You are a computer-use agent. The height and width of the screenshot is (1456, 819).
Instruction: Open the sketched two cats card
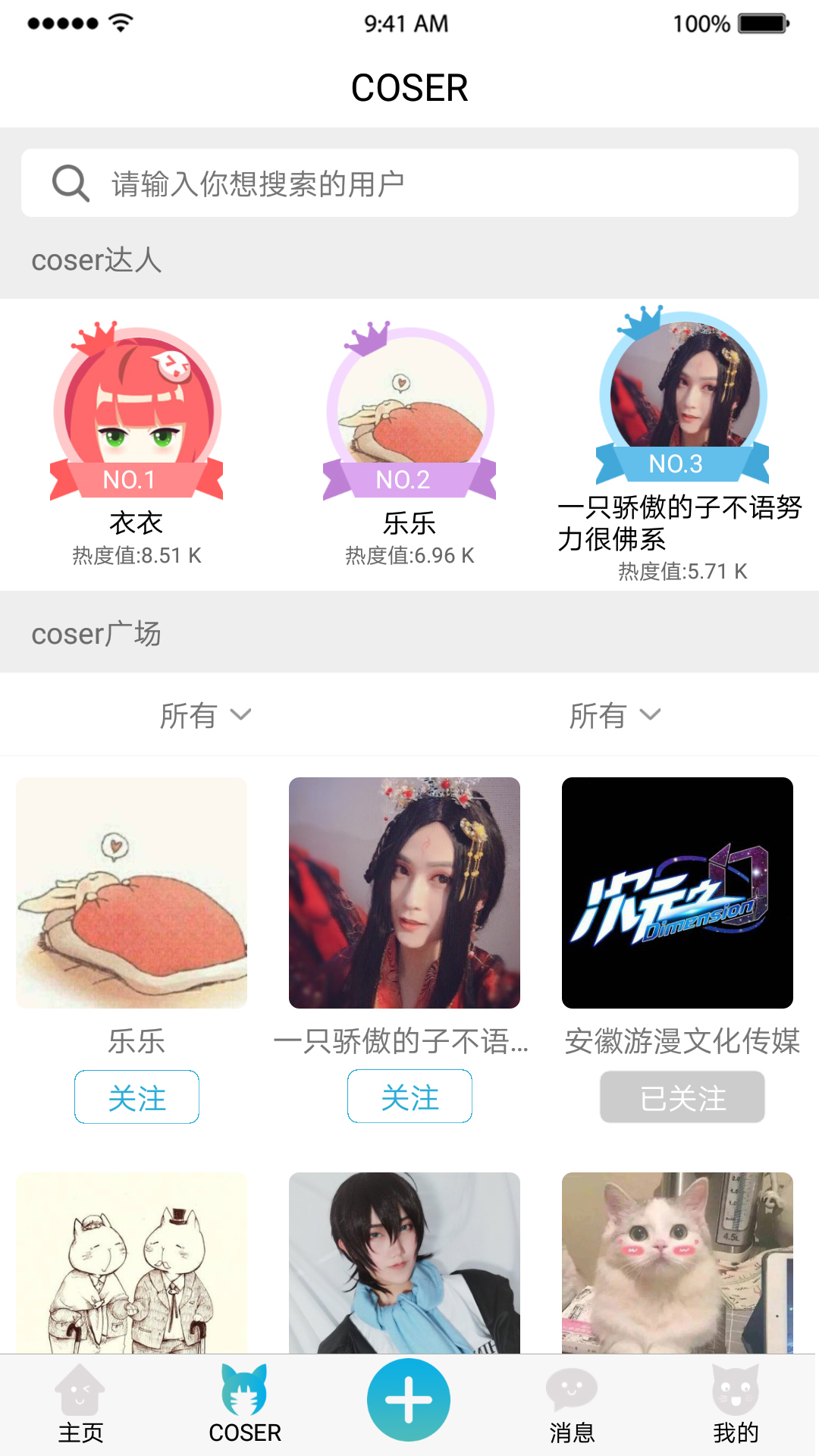pyautogui.click(x=132, y=1263)
